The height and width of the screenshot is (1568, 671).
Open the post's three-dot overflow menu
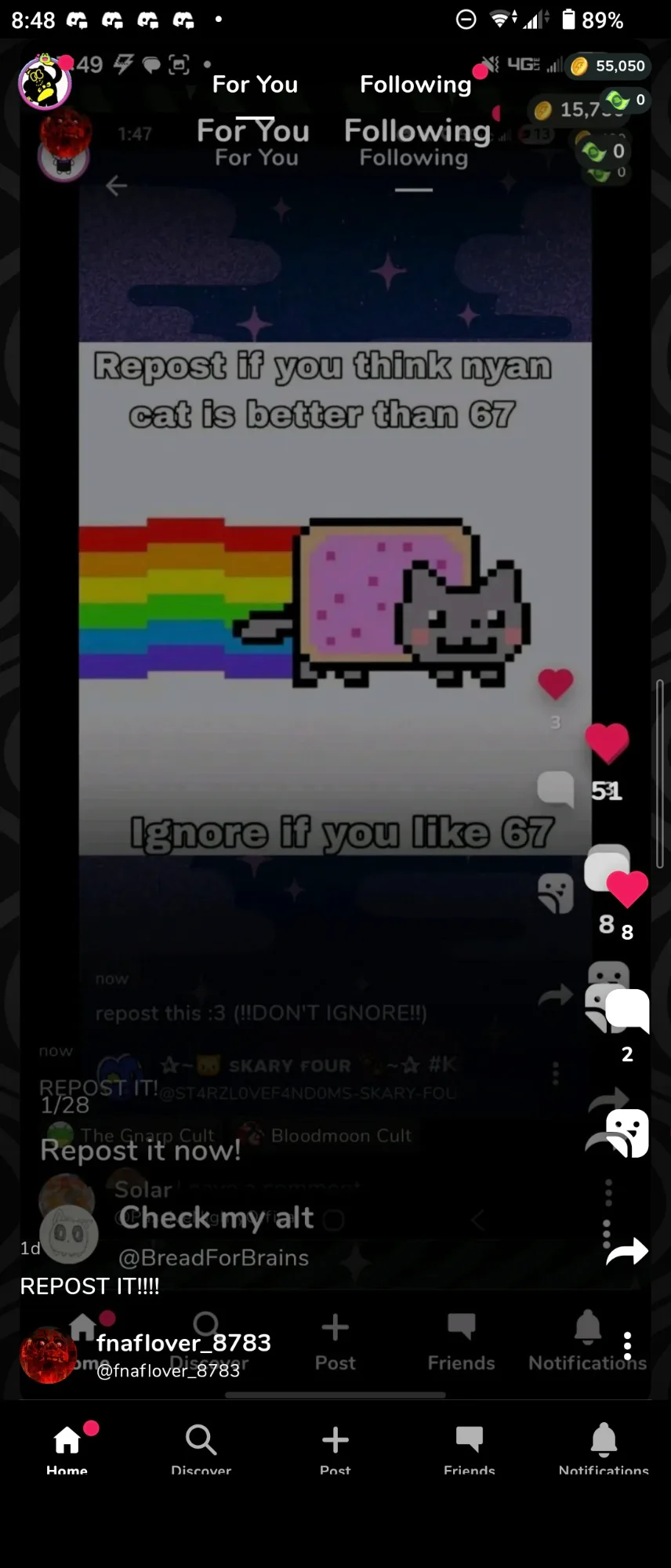(x=627, y=1346)
